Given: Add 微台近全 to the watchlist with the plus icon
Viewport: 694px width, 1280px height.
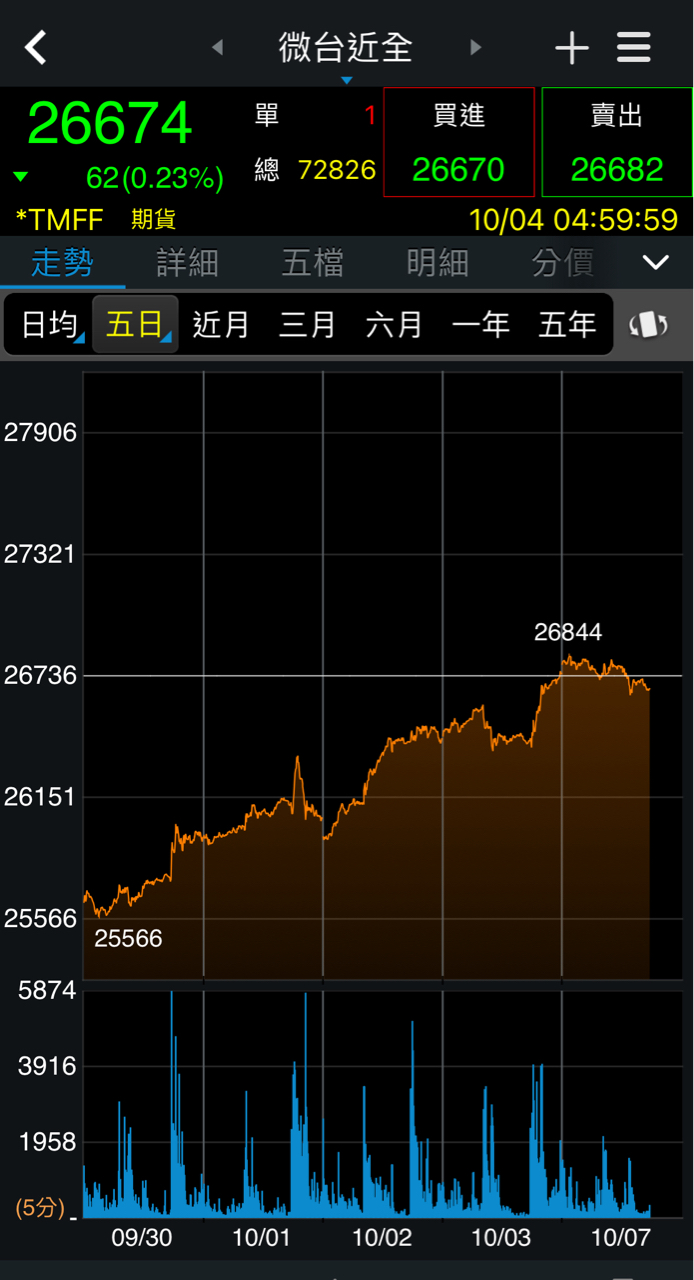Looking at the screenshot, I should [572, 47].
